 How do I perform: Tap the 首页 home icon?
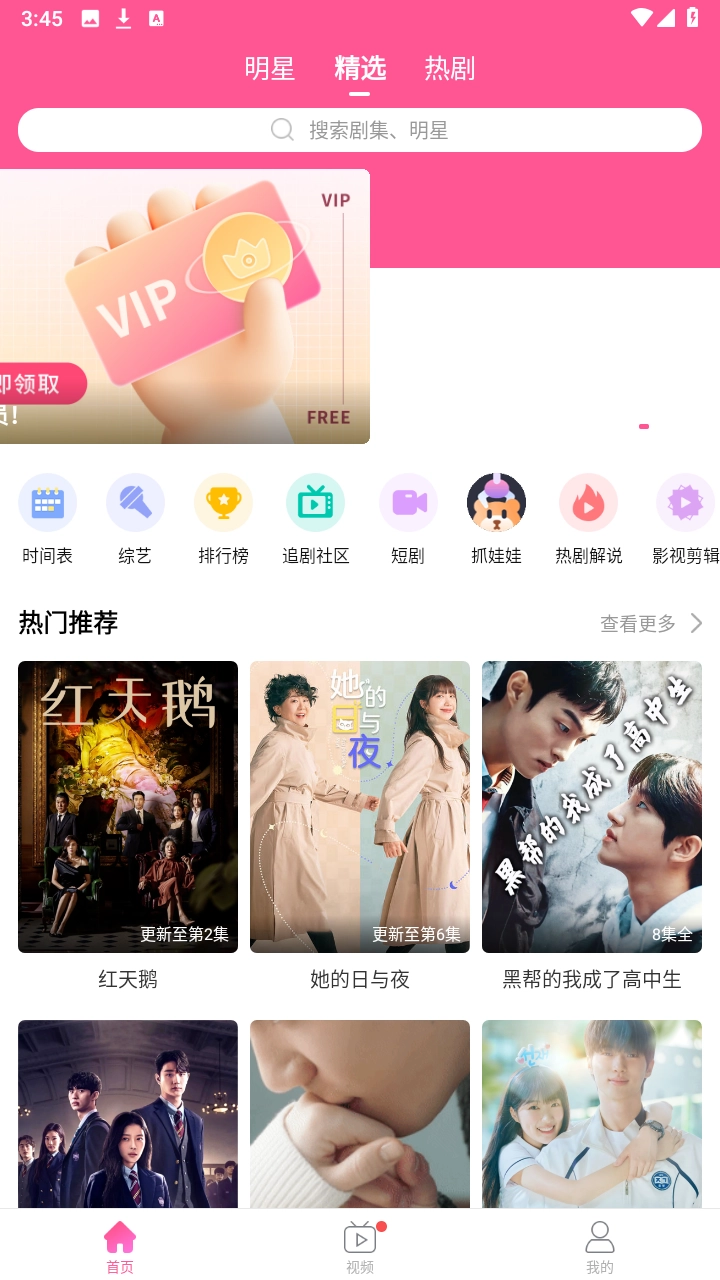tap(119, 1243)
